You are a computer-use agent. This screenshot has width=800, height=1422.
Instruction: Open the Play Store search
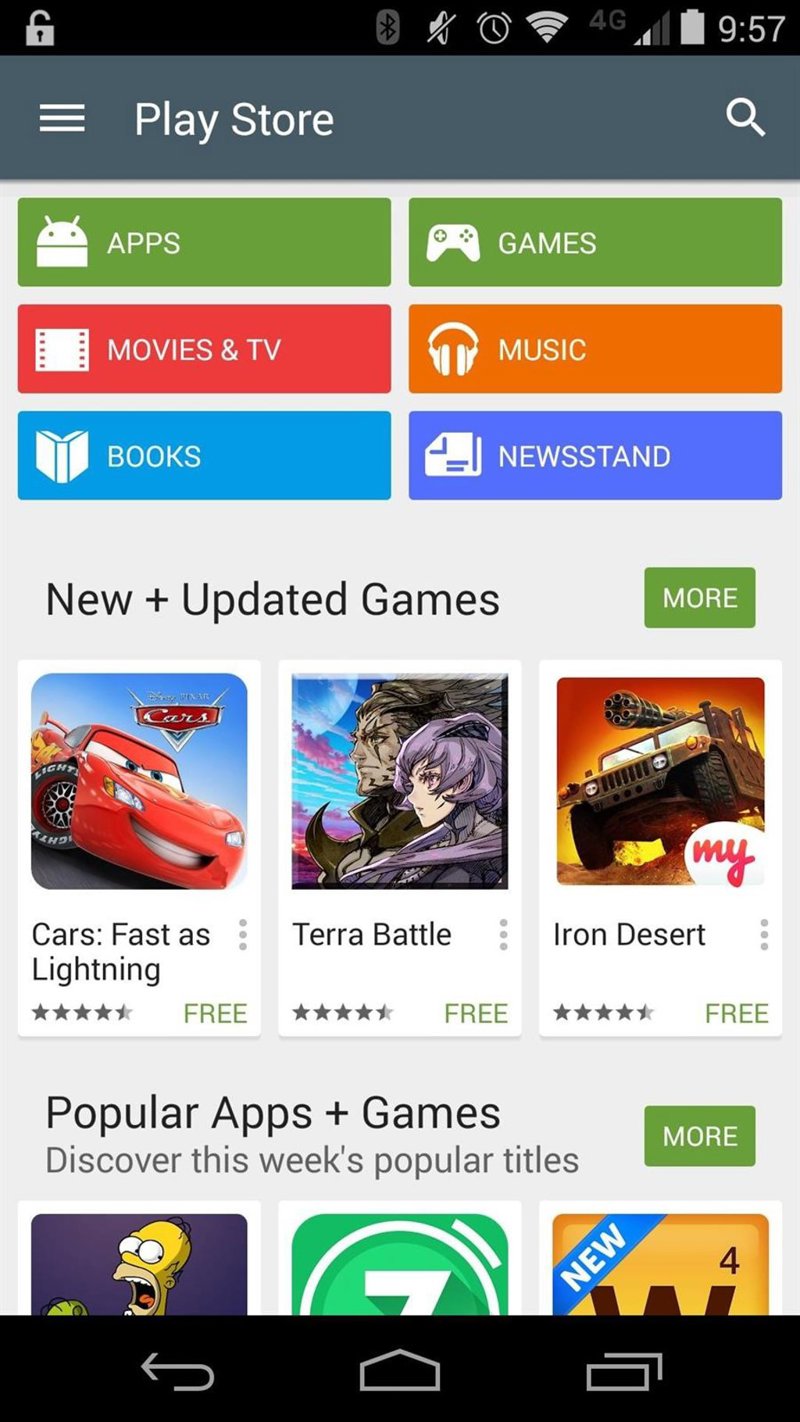[x=745, y=119]
